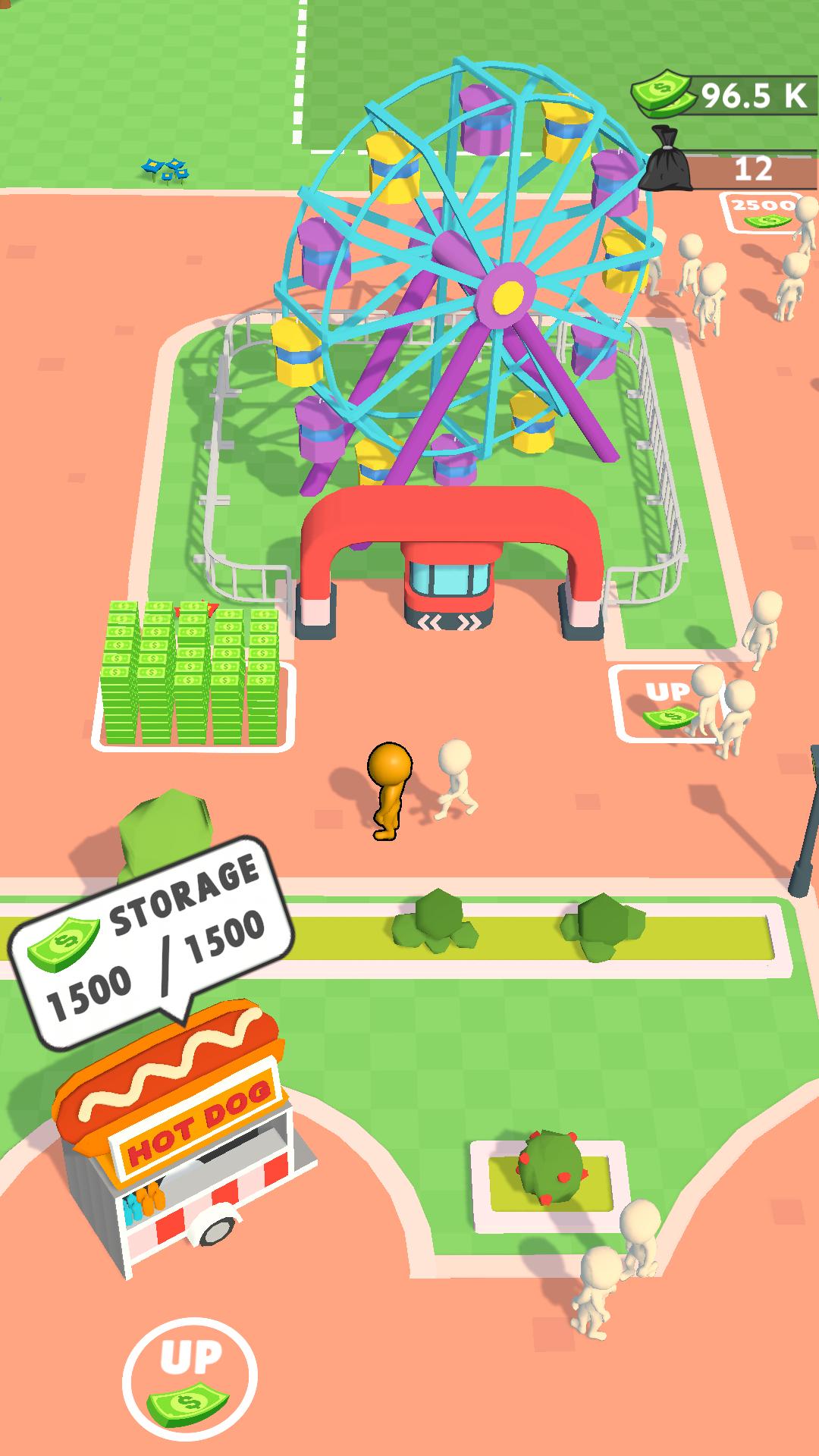Collect the stacked cash pile
Screen dimensions: 819x1456
[190, 673]
